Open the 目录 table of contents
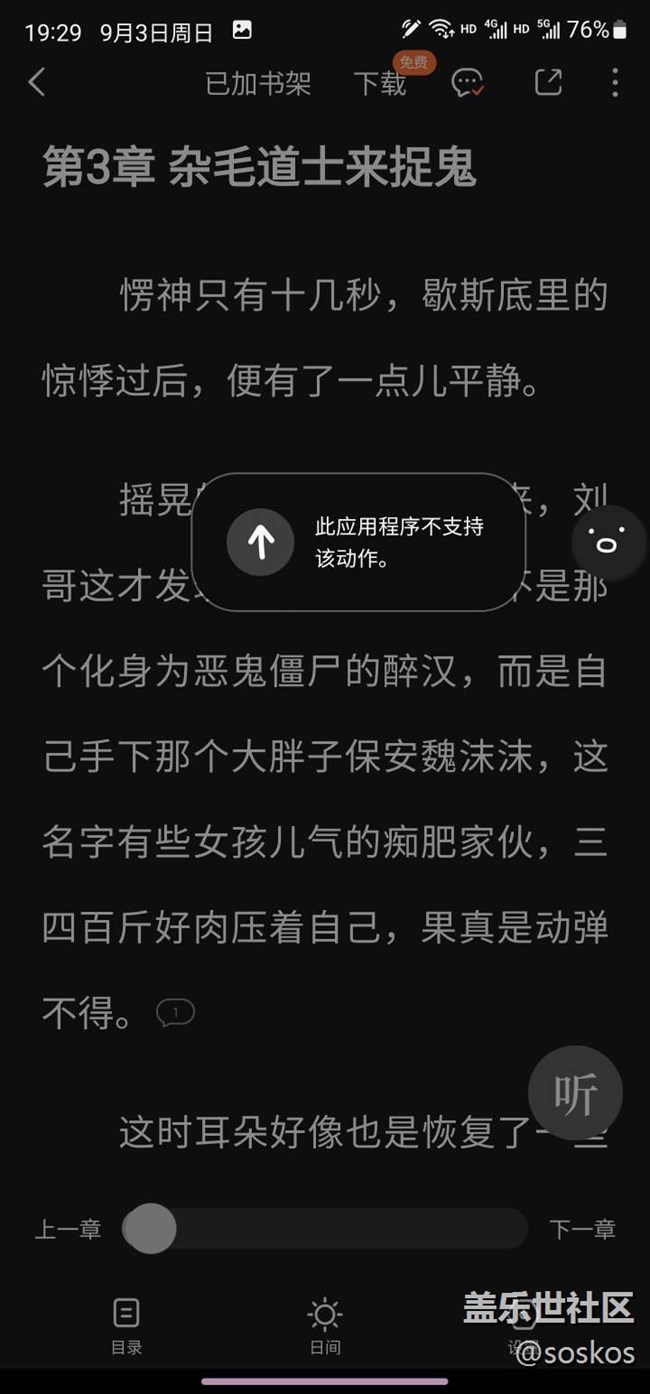The width and height of the screenshot is (650, 1394). click(126, 1325)
